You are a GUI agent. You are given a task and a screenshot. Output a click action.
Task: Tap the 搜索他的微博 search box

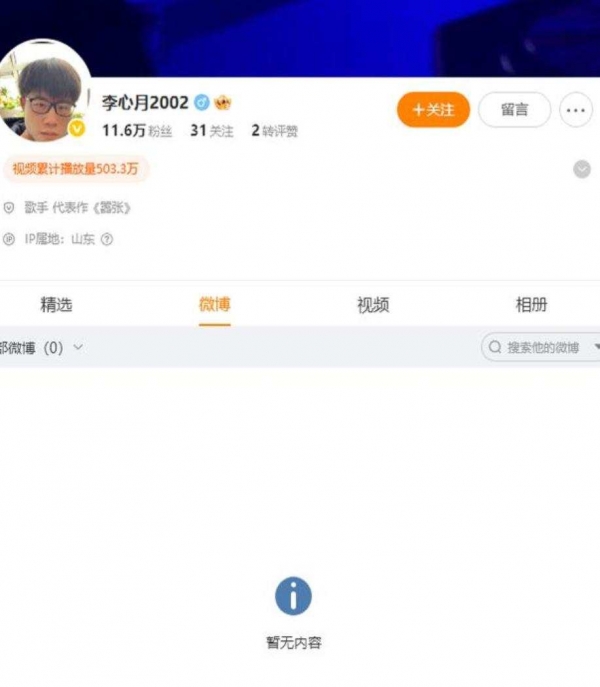tap(540, 348)
